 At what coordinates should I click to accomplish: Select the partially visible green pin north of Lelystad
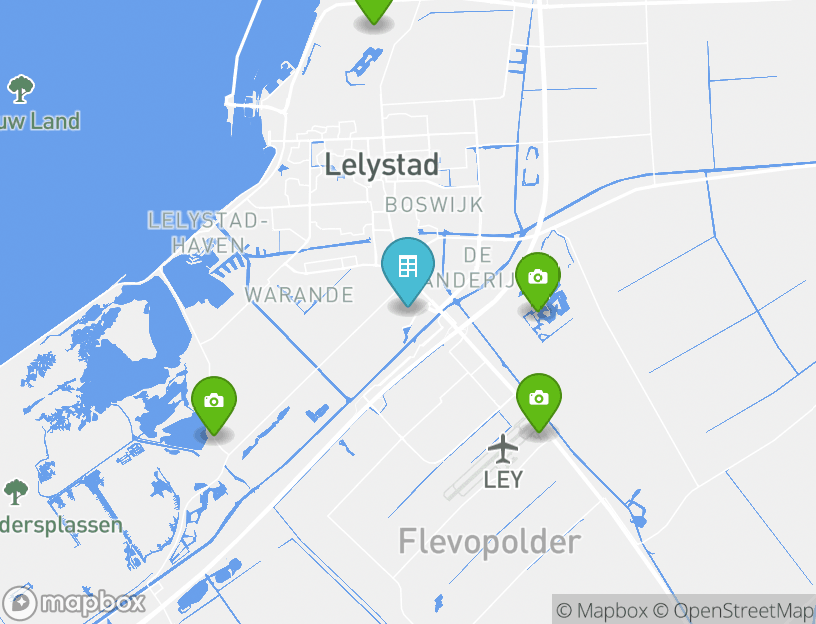(373, 8)
